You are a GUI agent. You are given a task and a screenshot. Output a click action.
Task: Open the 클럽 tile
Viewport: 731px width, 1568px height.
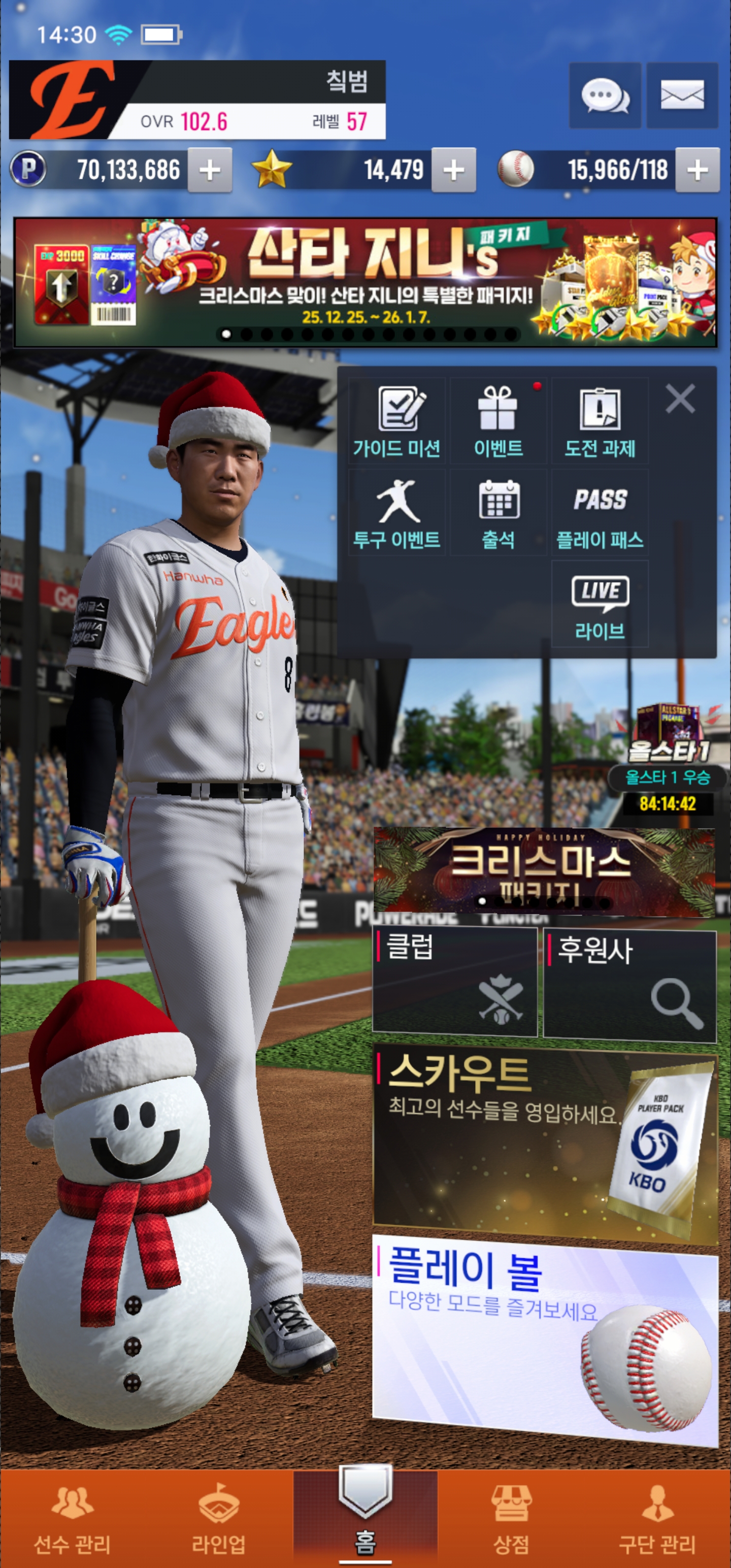[454, 981]
